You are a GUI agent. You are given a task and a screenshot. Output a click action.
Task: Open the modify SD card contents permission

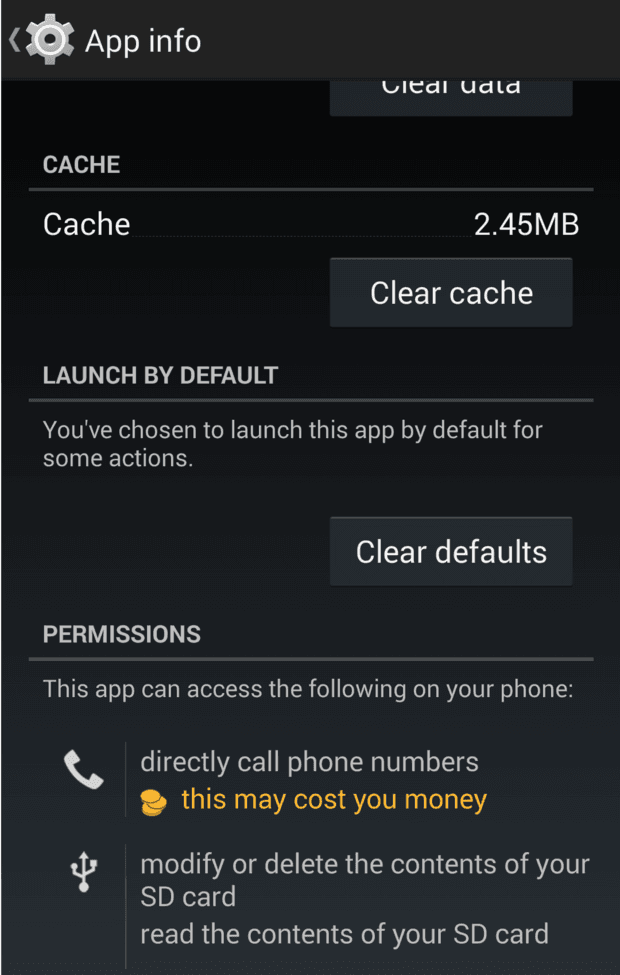coord(364,879)
